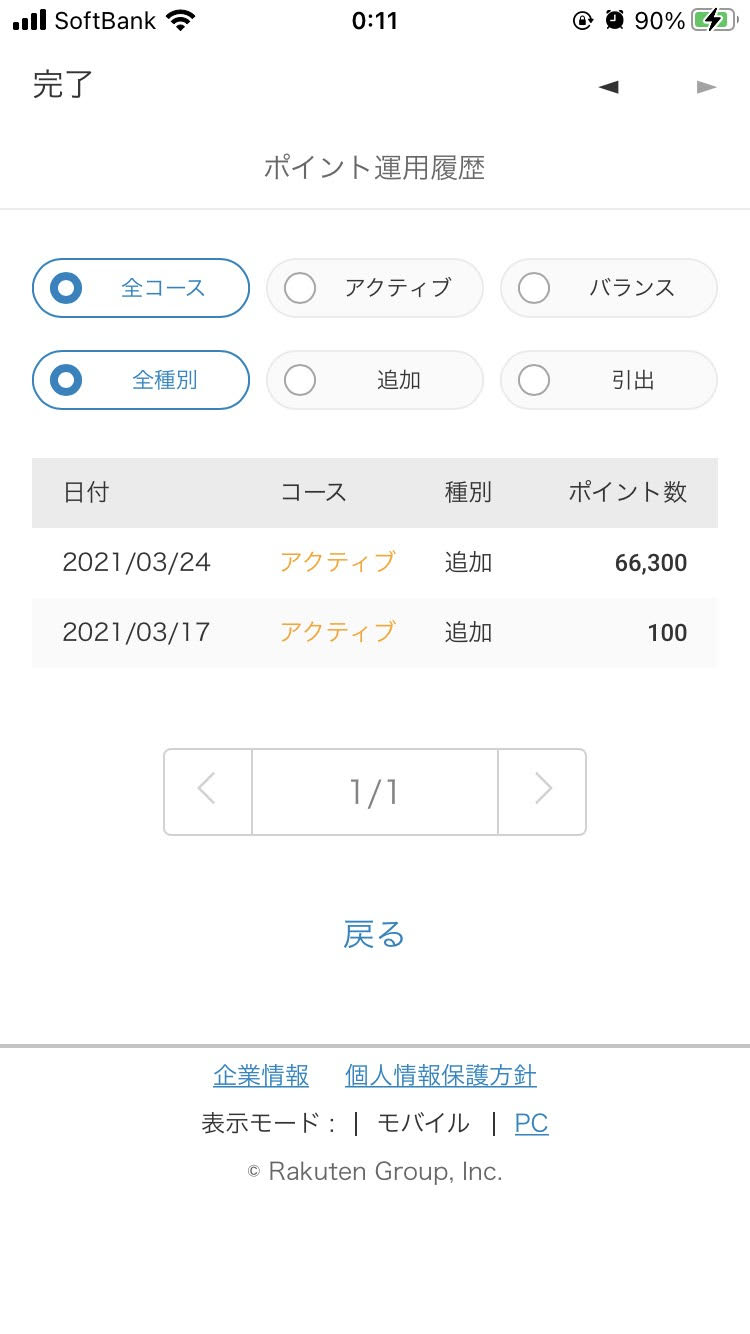Viewport: 750px width, 1334px height.
Task: Open the 企業情報 link
Action: point(261,1076)
